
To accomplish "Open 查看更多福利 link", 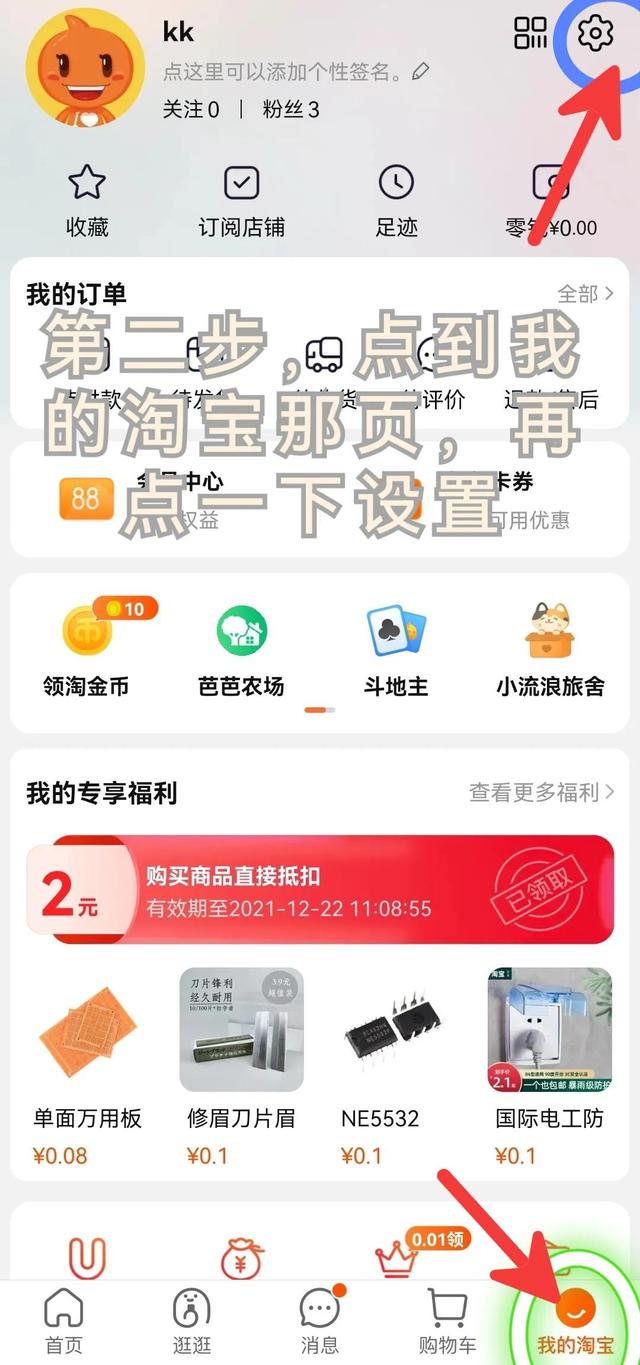I will (541, 793).
